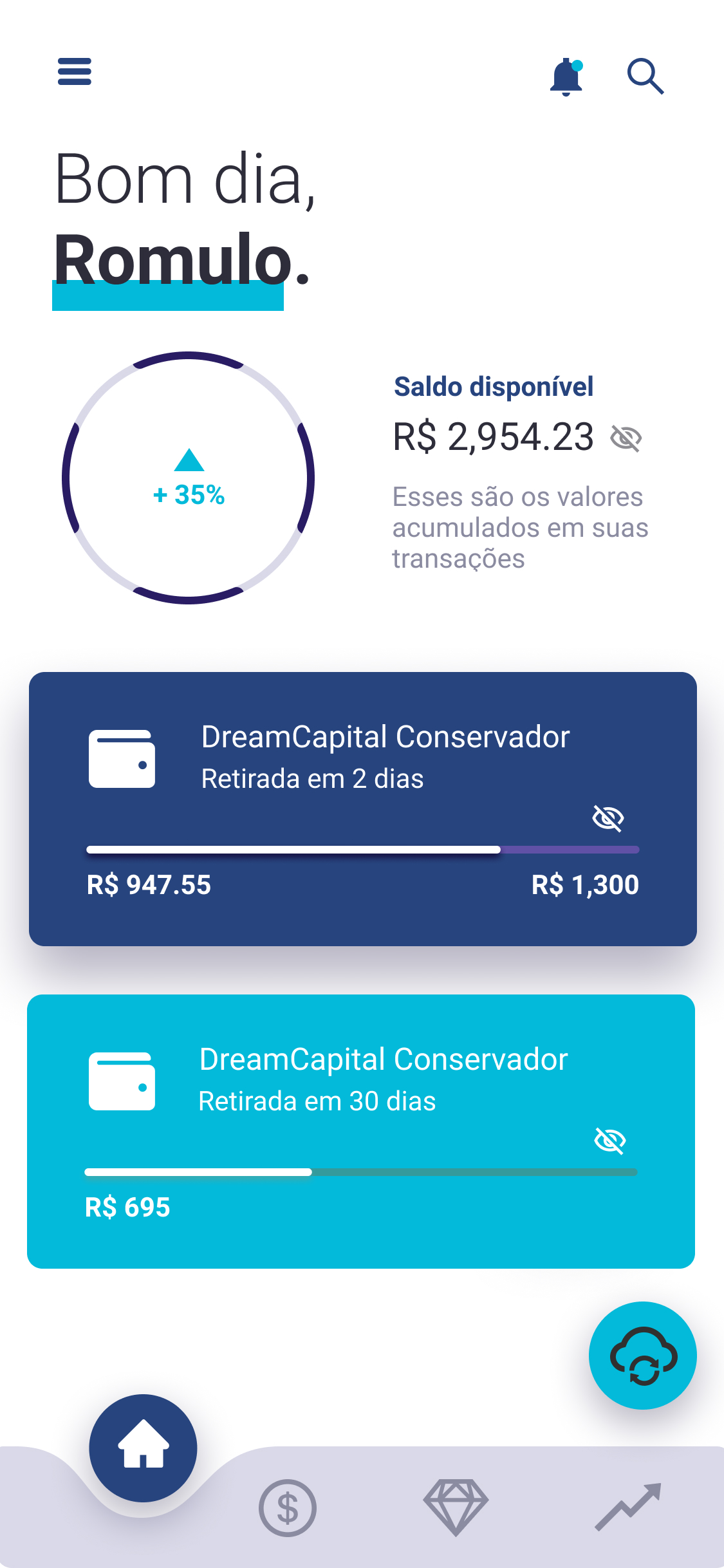Hide the Retirada em 2 dias balance

pyautogui.click(x=608, y=819)
